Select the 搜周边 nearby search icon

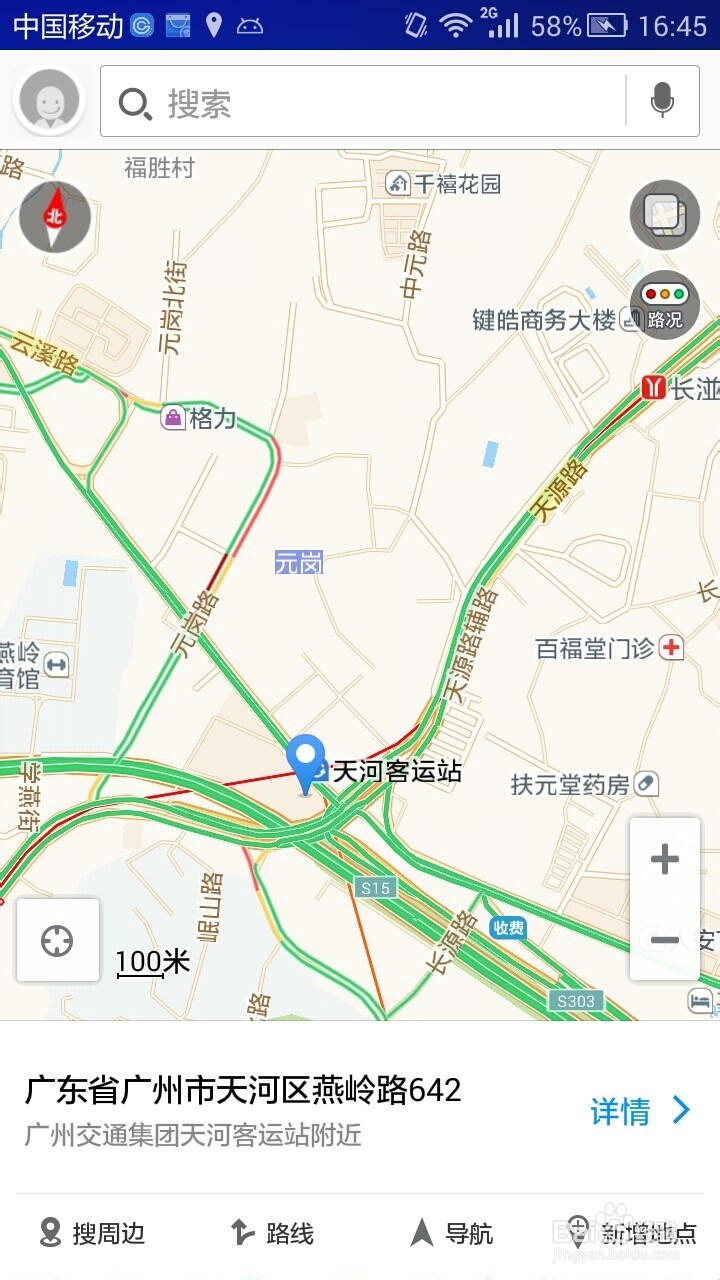(50, 1233)
